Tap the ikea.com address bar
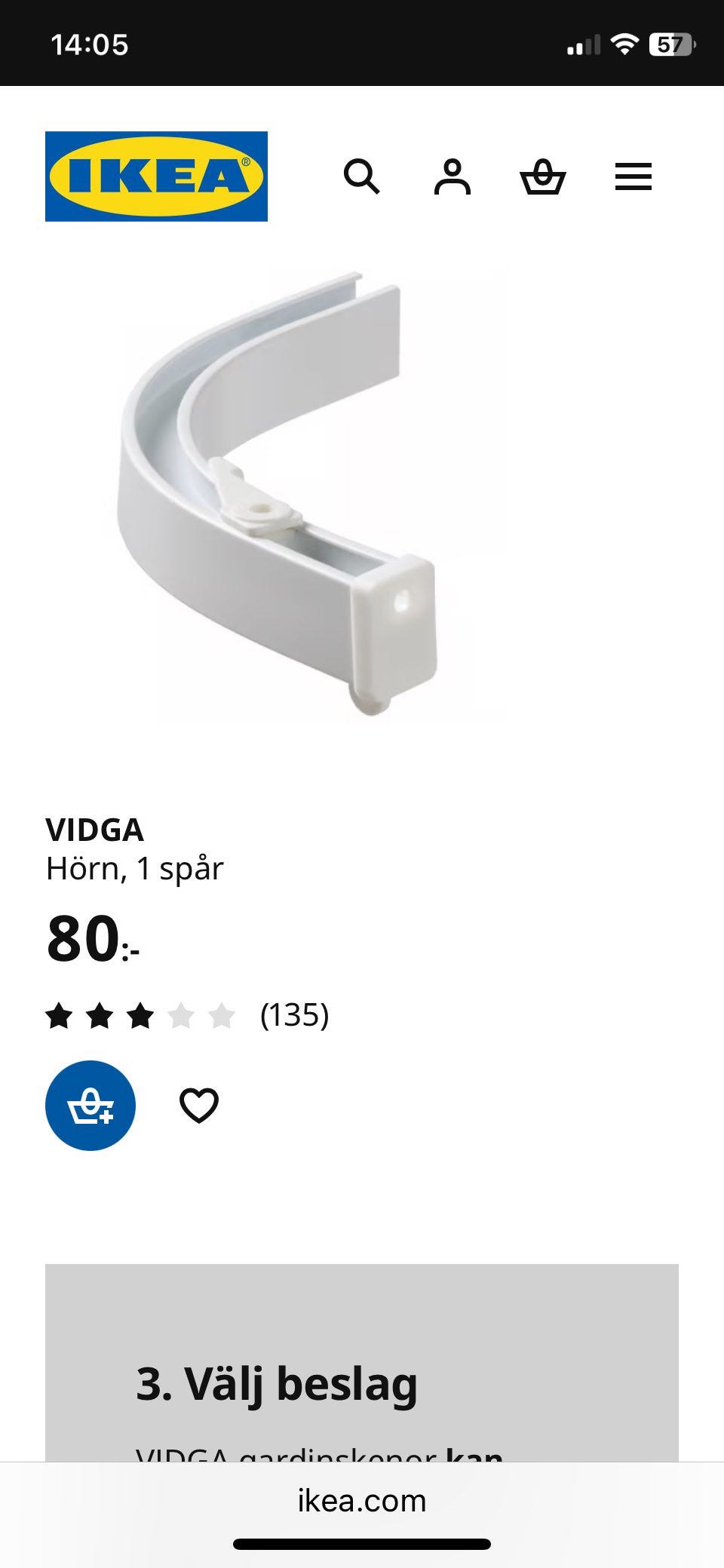 [x=362, y=1500]
